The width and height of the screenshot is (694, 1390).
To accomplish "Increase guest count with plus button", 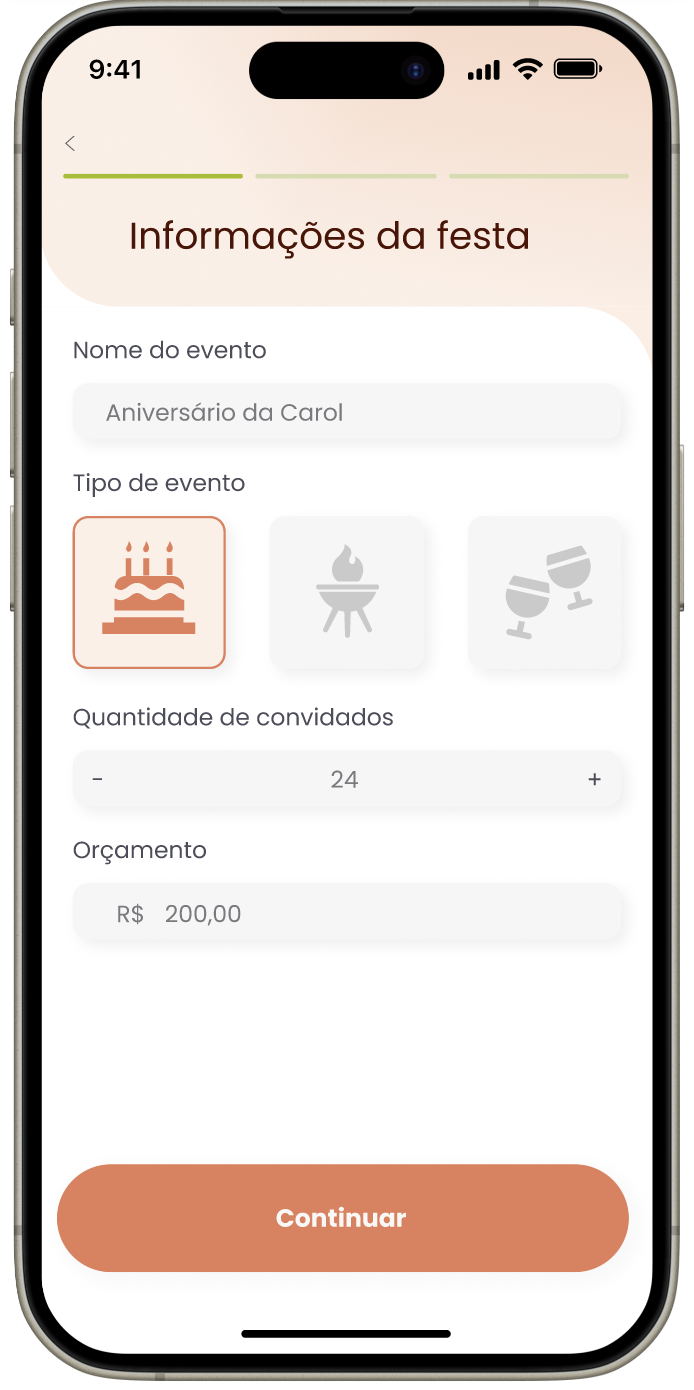I will (x=594, y=779).
